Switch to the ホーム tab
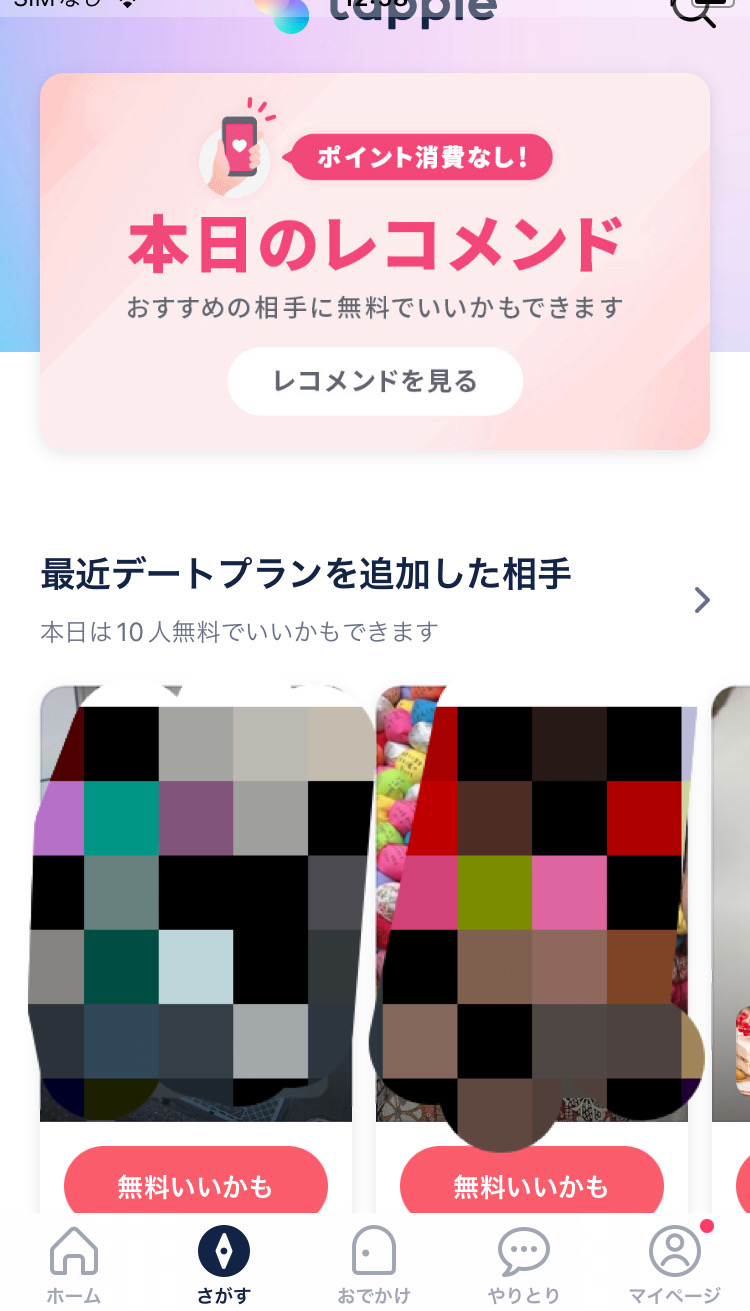Viewport: 750px width, 1311px height. click(x=74, y=1265)
